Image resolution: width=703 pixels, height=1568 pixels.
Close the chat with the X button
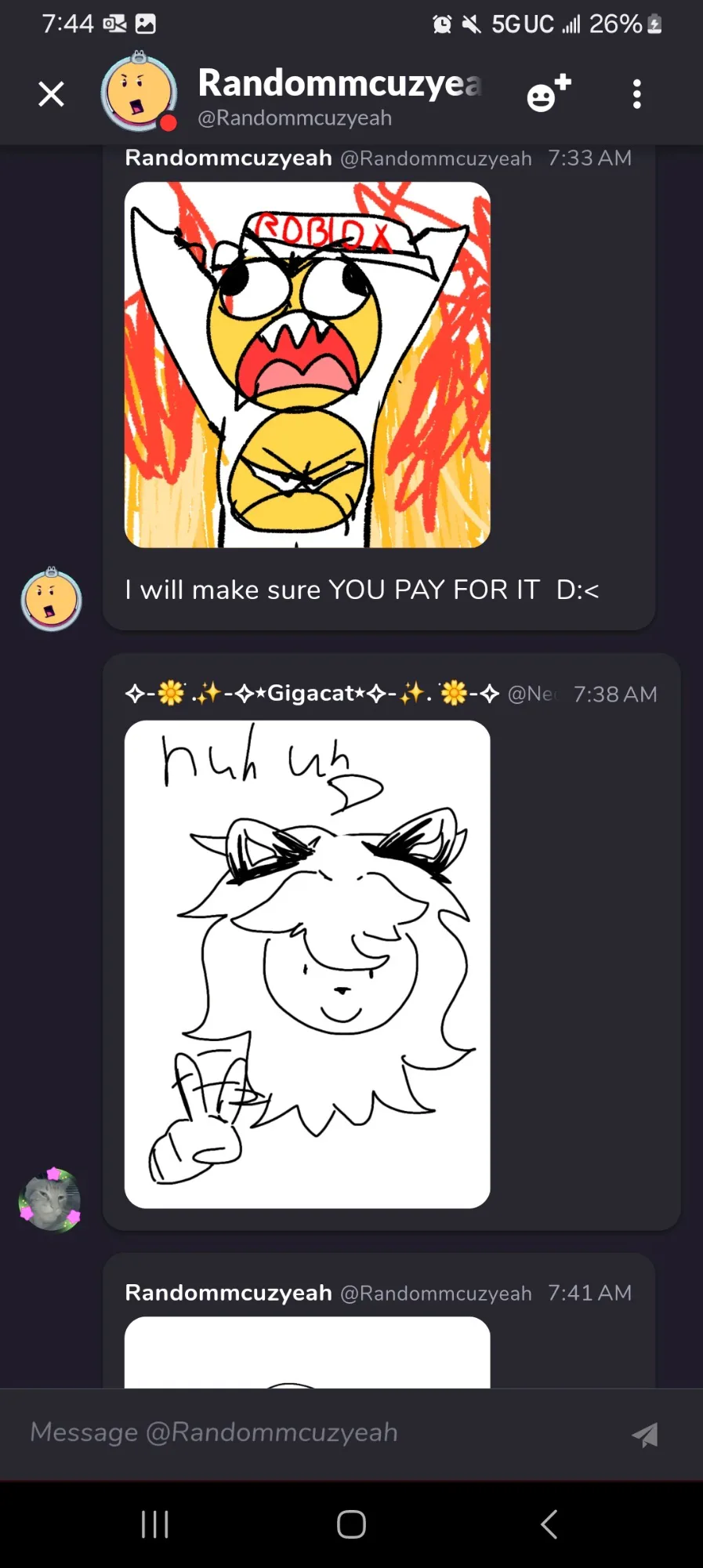(x=52, y=94)
